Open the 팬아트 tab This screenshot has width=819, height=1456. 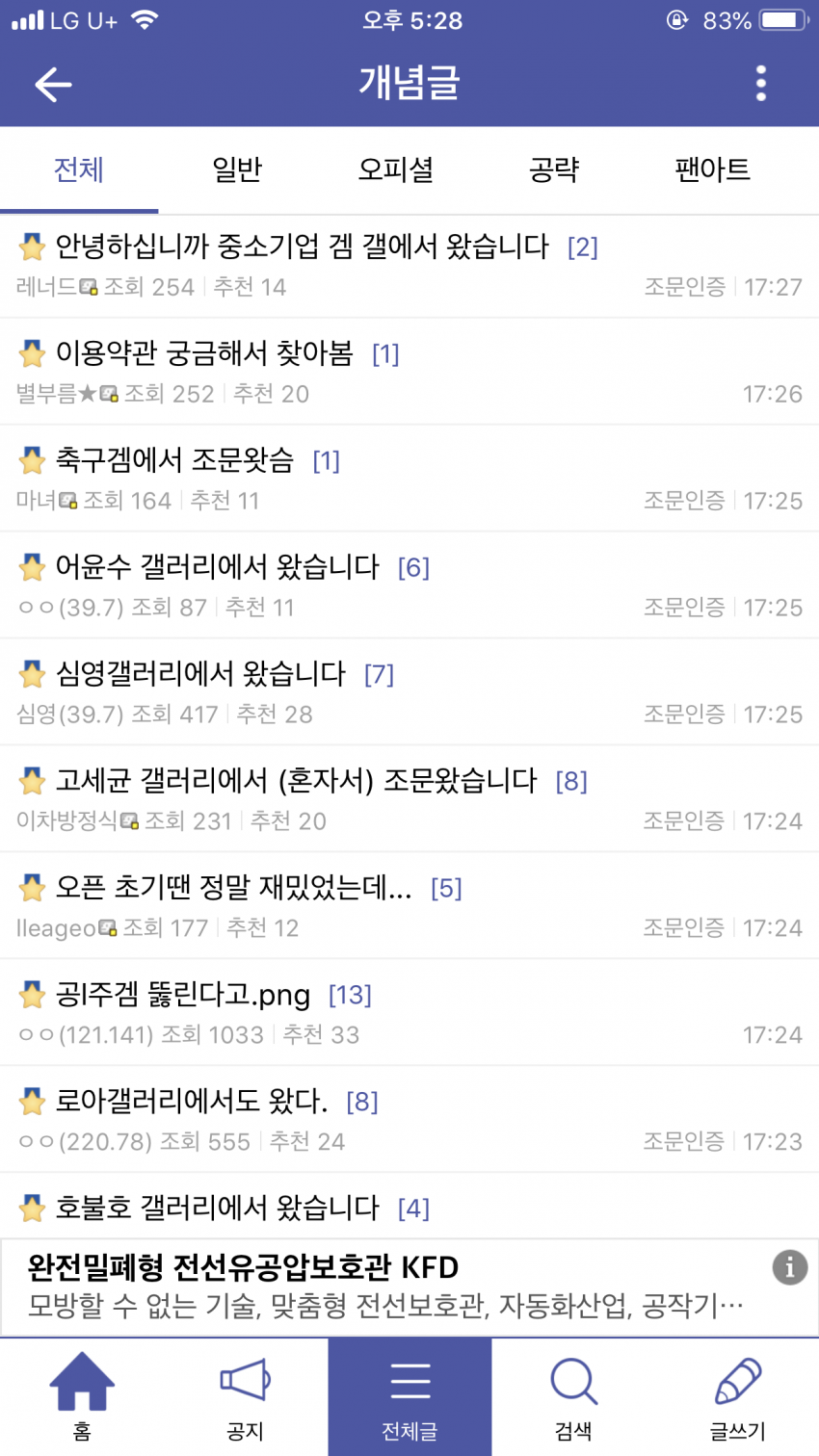click(712, 169)
